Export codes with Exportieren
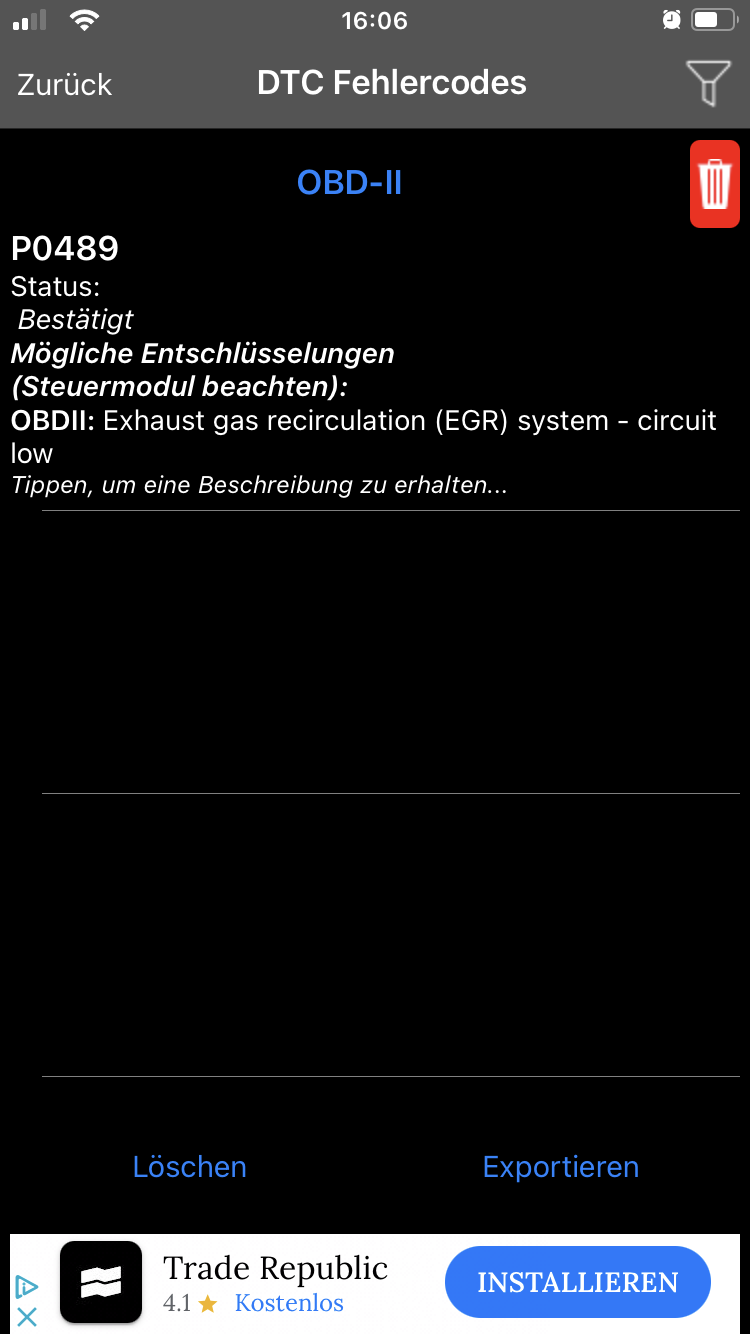The image size is (750, 1334). (x=560, y=1167)
